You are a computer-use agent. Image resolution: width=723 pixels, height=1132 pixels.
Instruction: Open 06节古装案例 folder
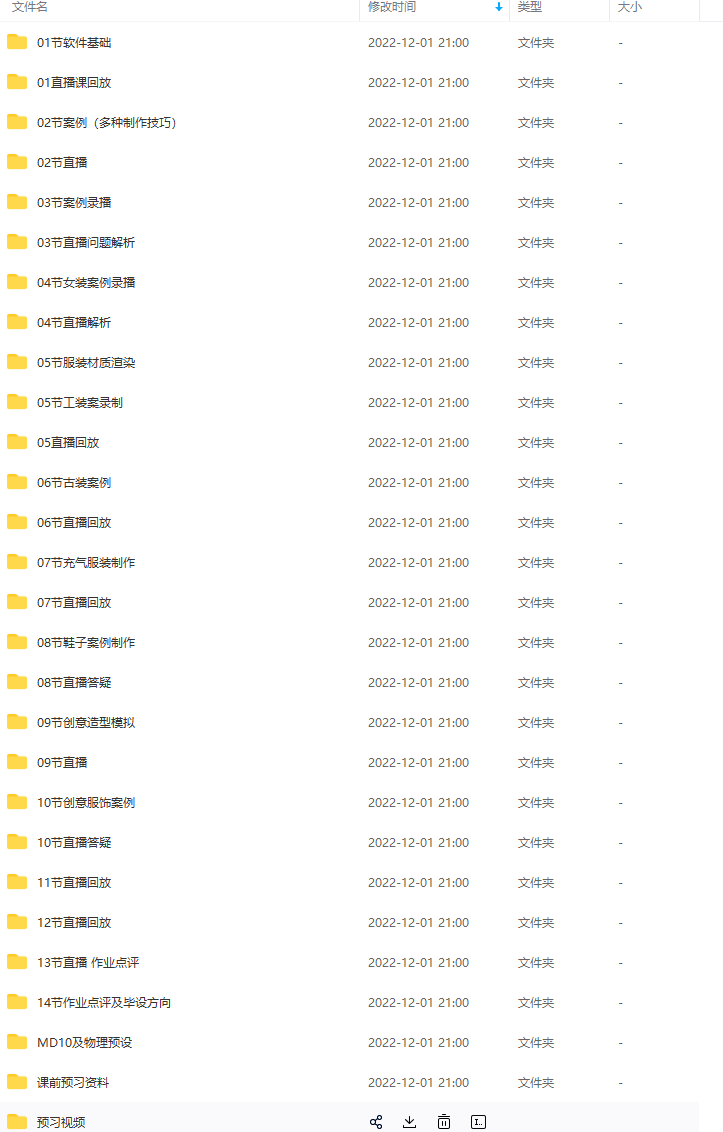pyautogui.click(x=74, y=483)
